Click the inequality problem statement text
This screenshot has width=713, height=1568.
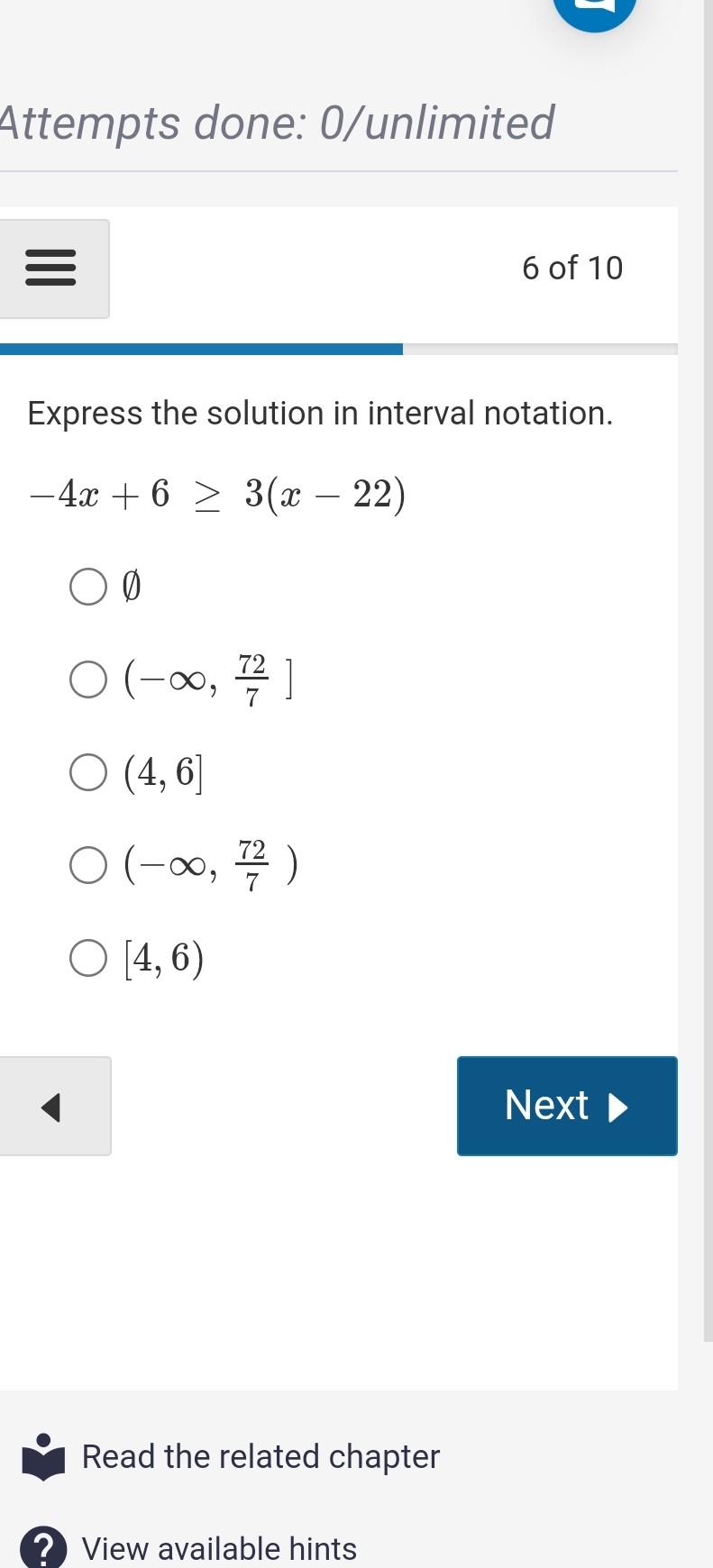216,491
